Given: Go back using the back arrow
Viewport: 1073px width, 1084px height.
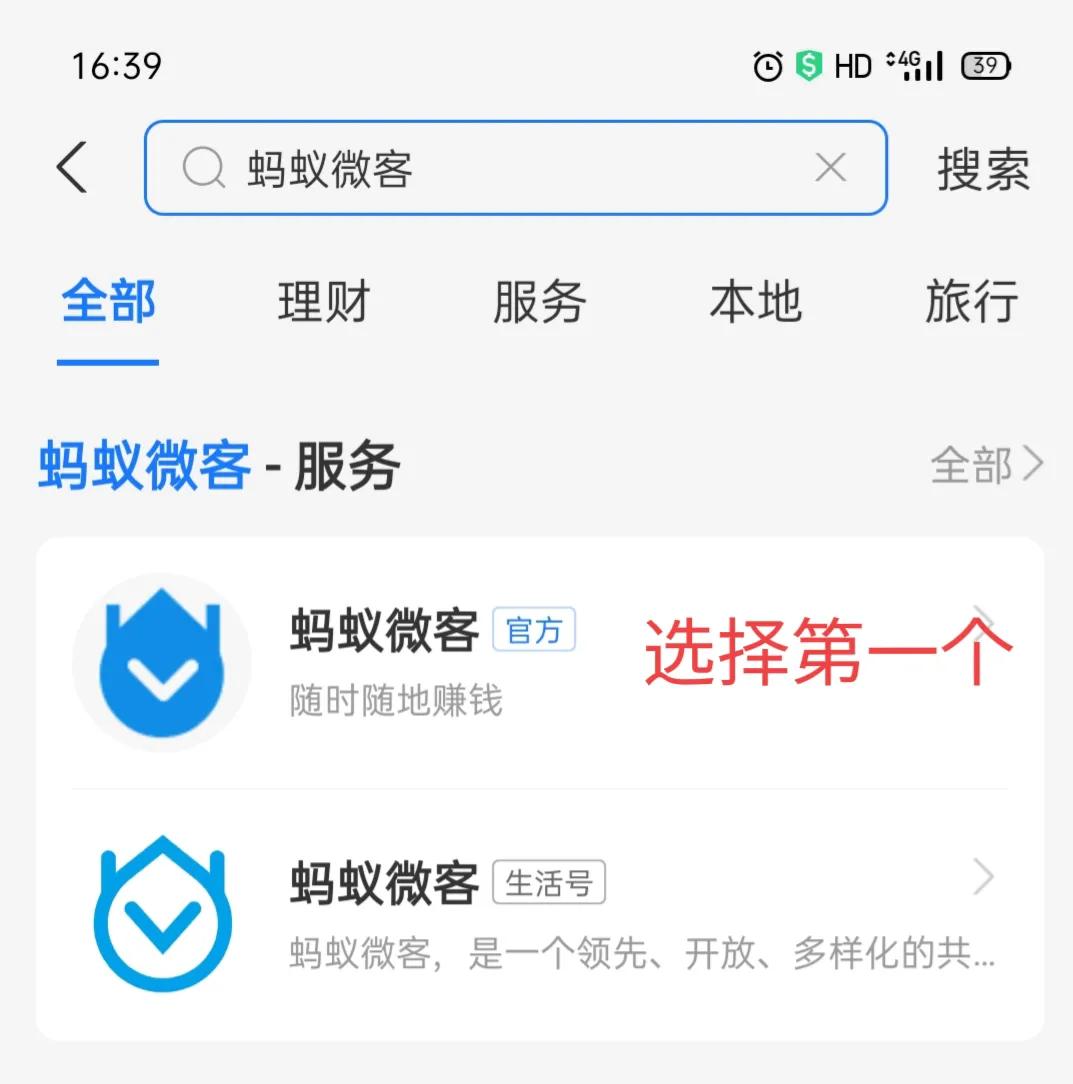Looking at the screenshot, I should (x=72, y=167).
